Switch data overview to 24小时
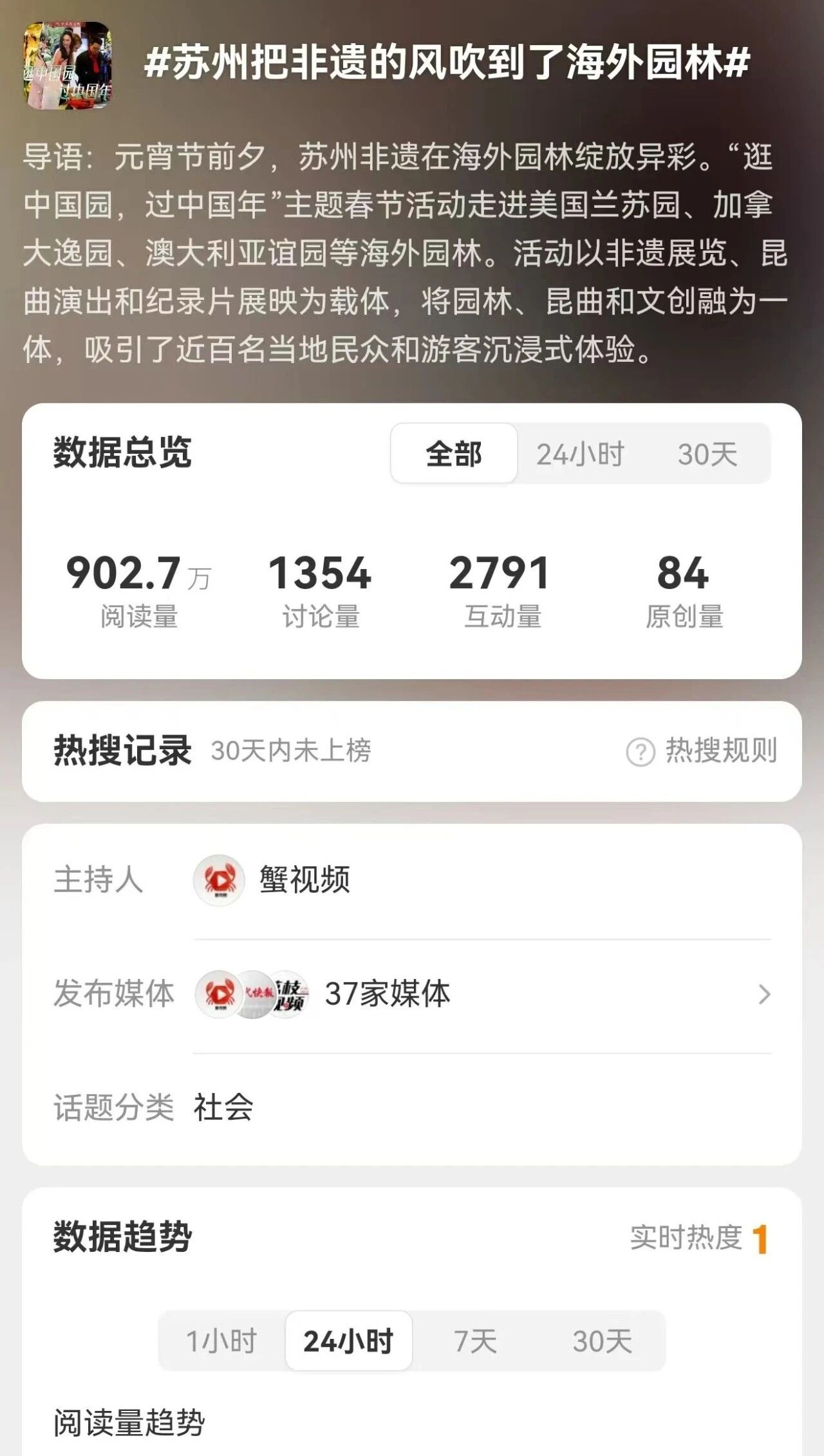Viewport: 824px width, 1456px height. (580, 454)
